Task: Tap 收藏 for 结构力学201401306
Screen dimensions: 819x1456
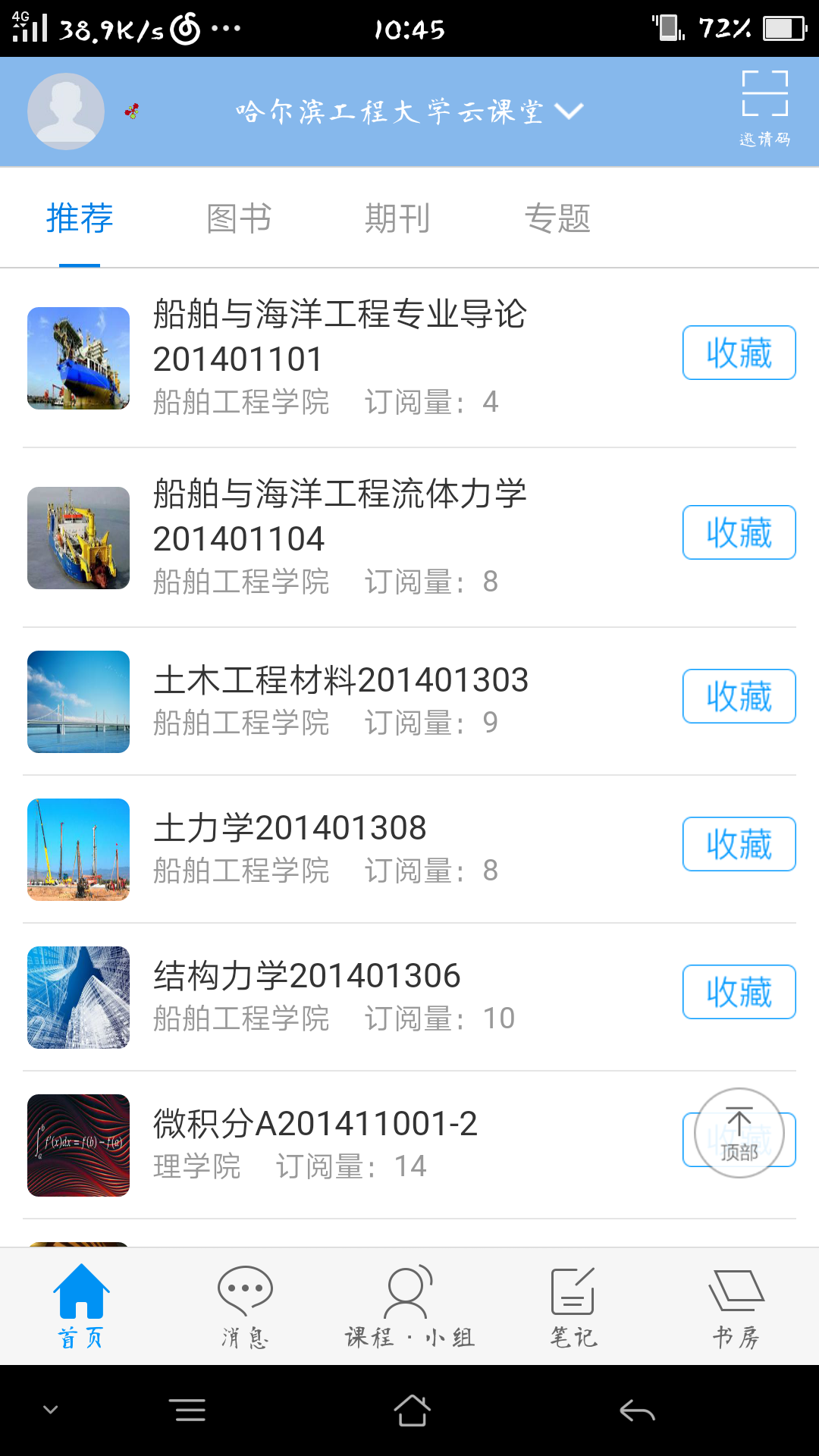Action: tap(739, 992)
